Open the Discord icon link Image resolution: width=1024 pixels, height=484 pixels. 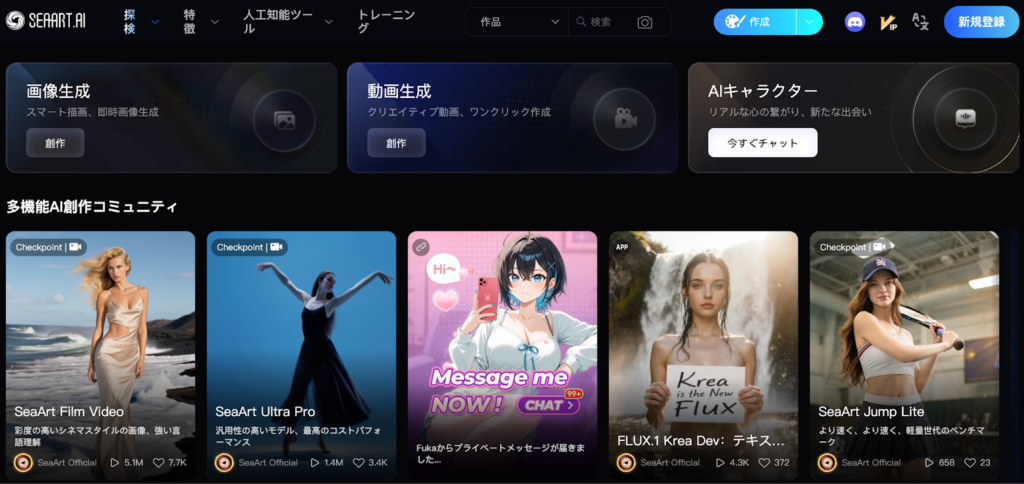[x=855, y=22]
